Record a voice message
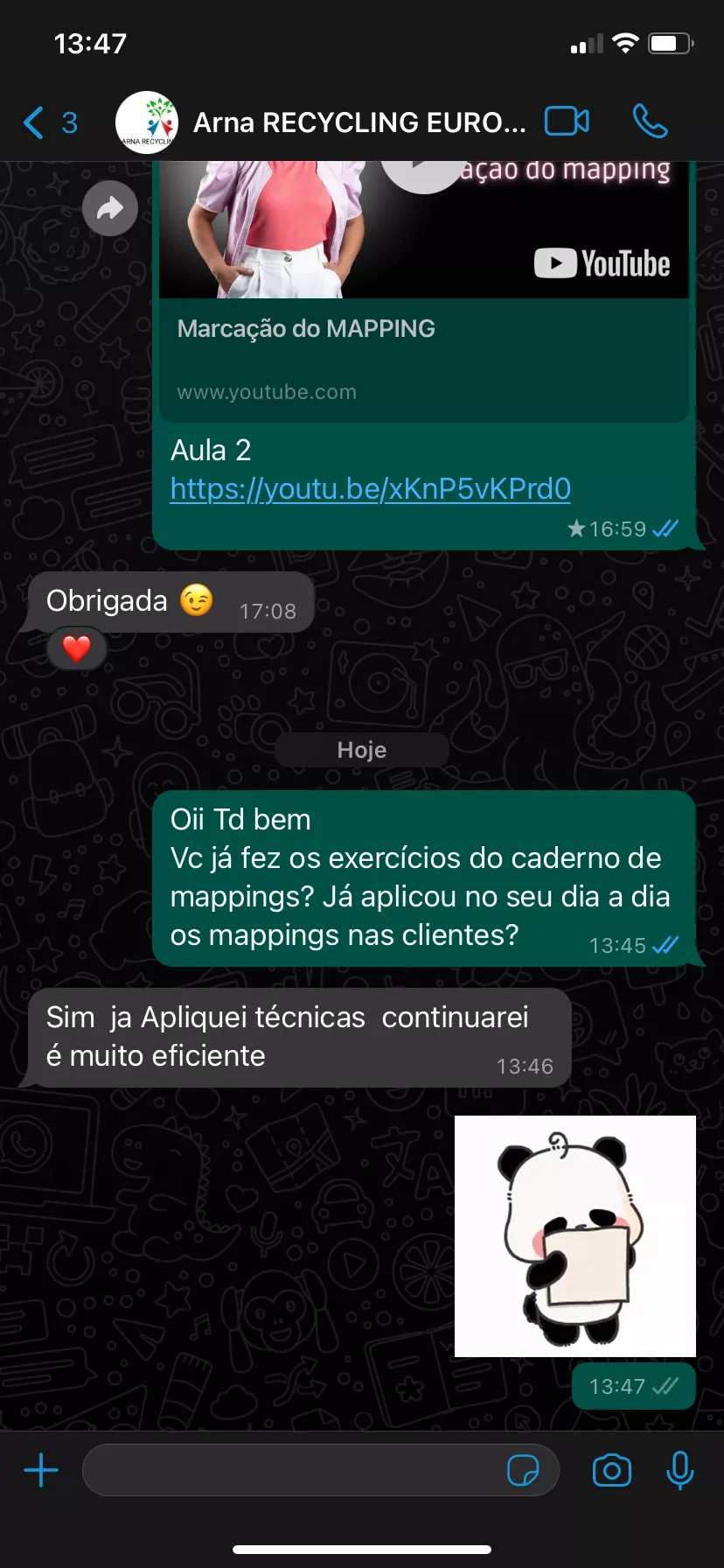Screen dimensions: 724x1568 pyautogui.click(x=679, y=1470)
